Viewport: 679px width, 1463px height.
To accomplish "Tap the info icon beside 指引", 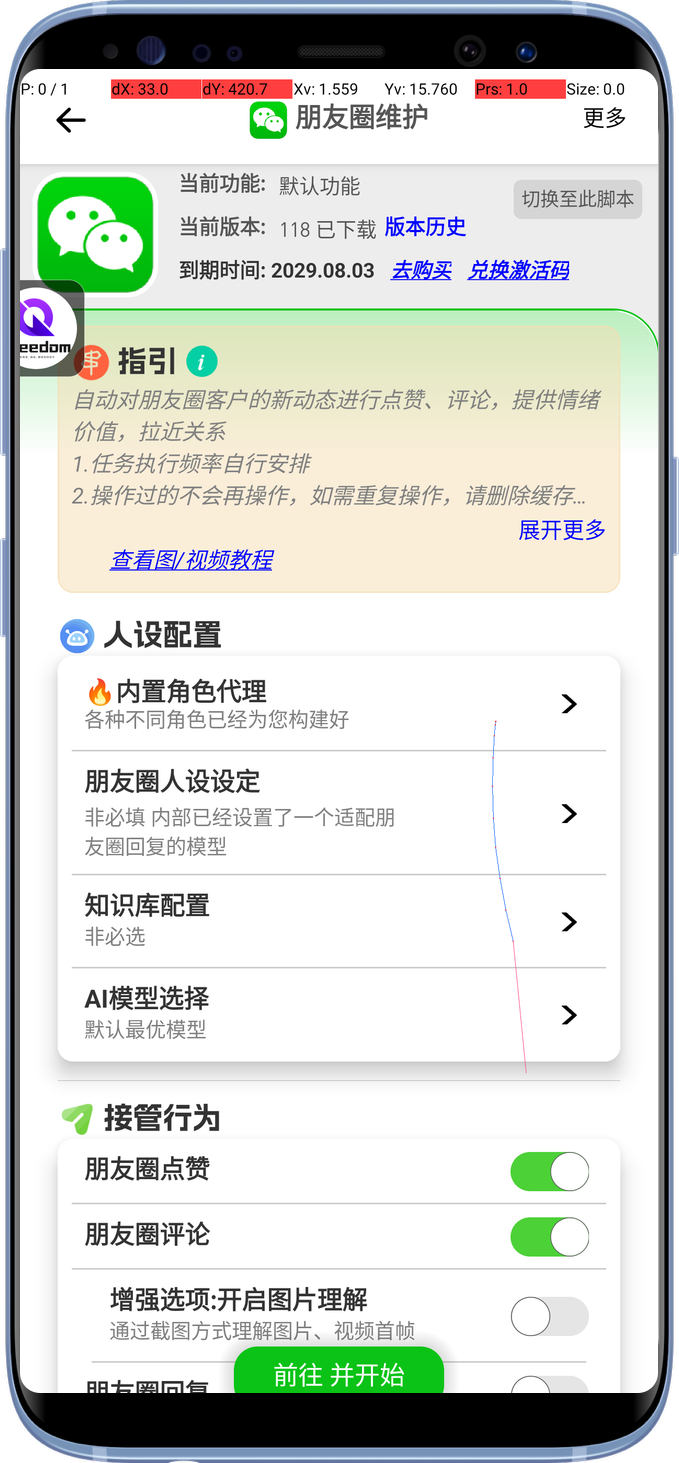I will coord(201,361).
